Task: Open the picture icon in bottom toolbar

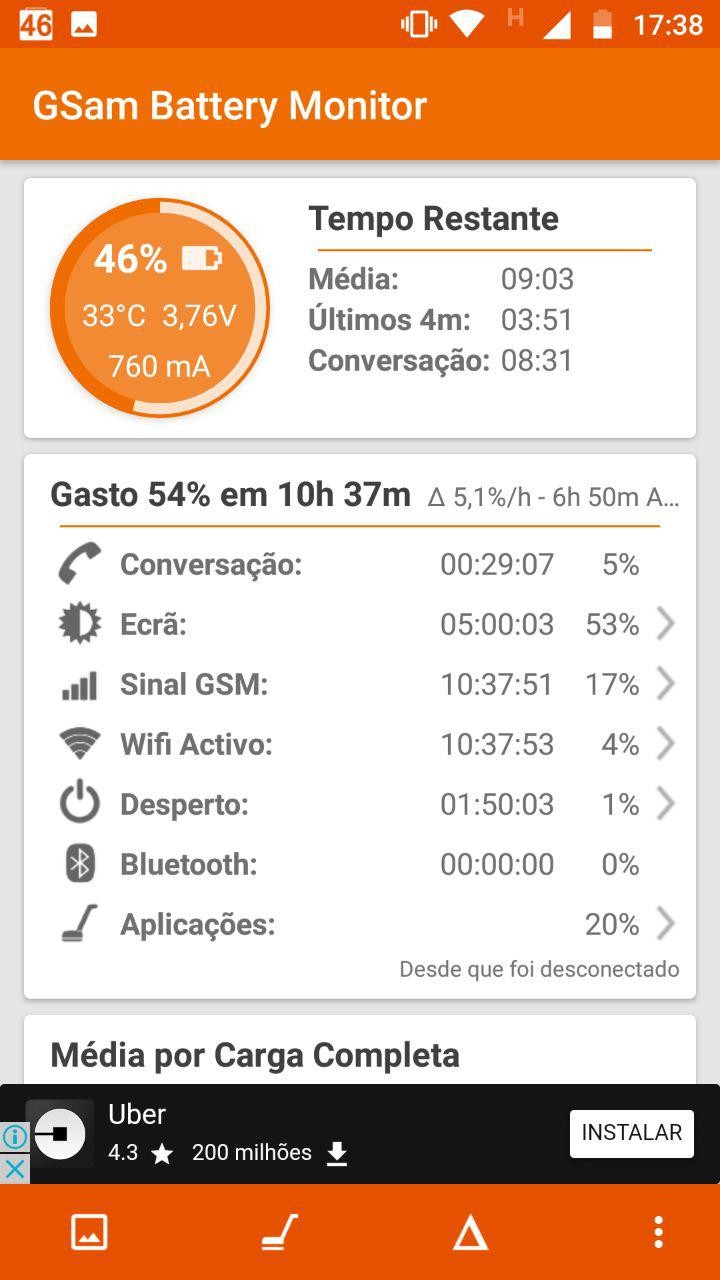Action: 89,1232
